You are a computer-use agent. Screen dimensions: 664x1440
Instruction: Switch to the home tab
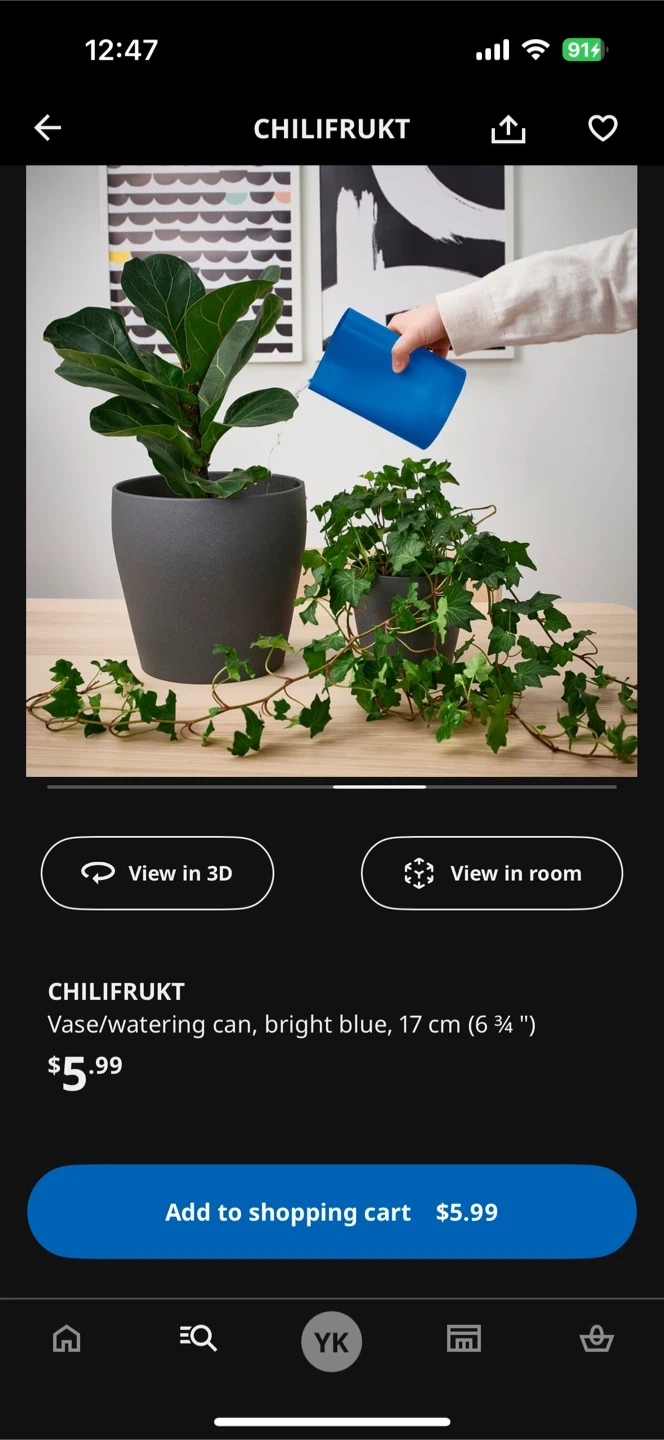pos(67,1338)
